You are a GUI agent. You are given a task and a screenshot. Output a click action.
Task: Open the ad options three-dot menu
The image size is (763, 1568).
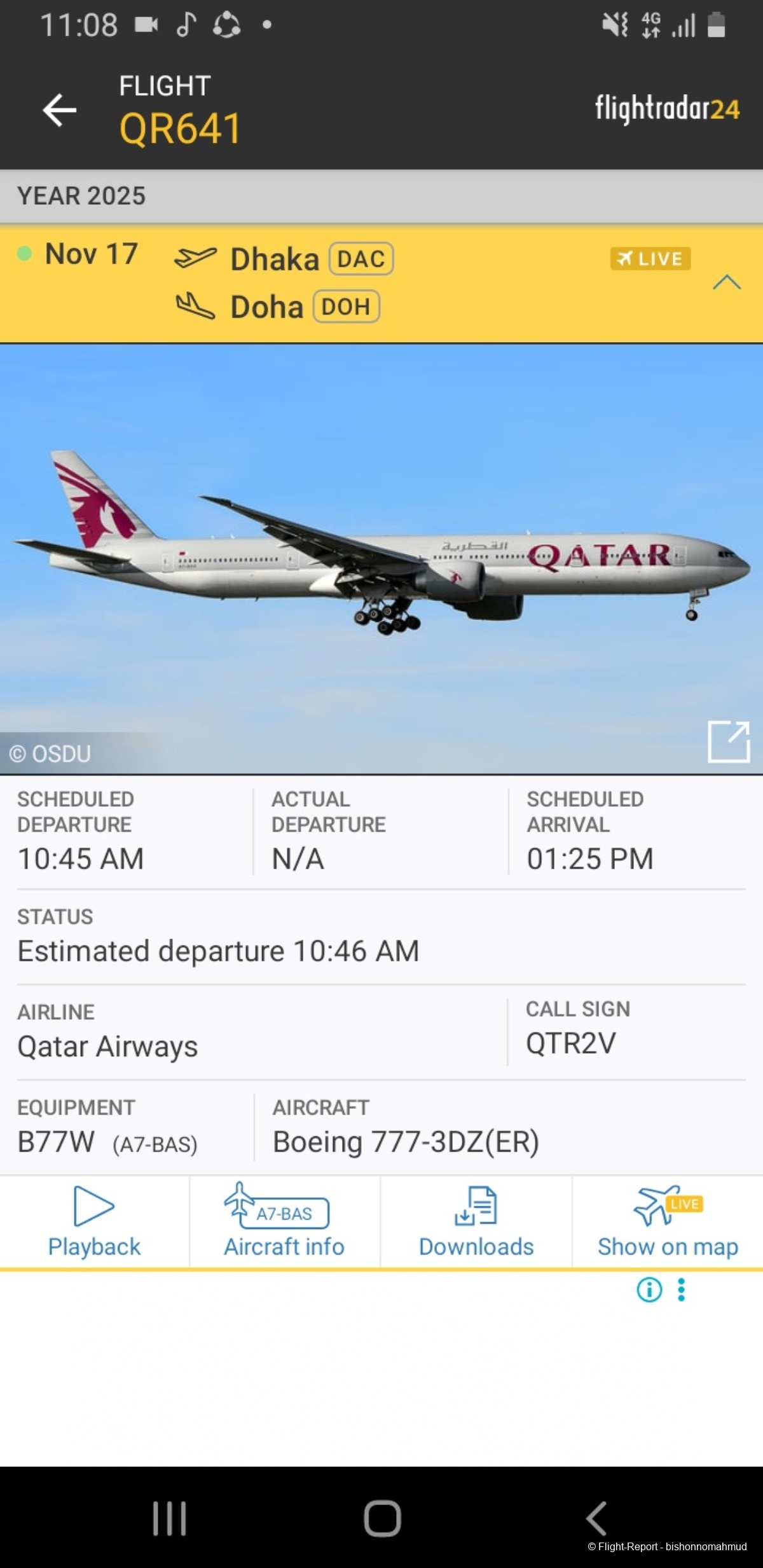pos(681,1289)
